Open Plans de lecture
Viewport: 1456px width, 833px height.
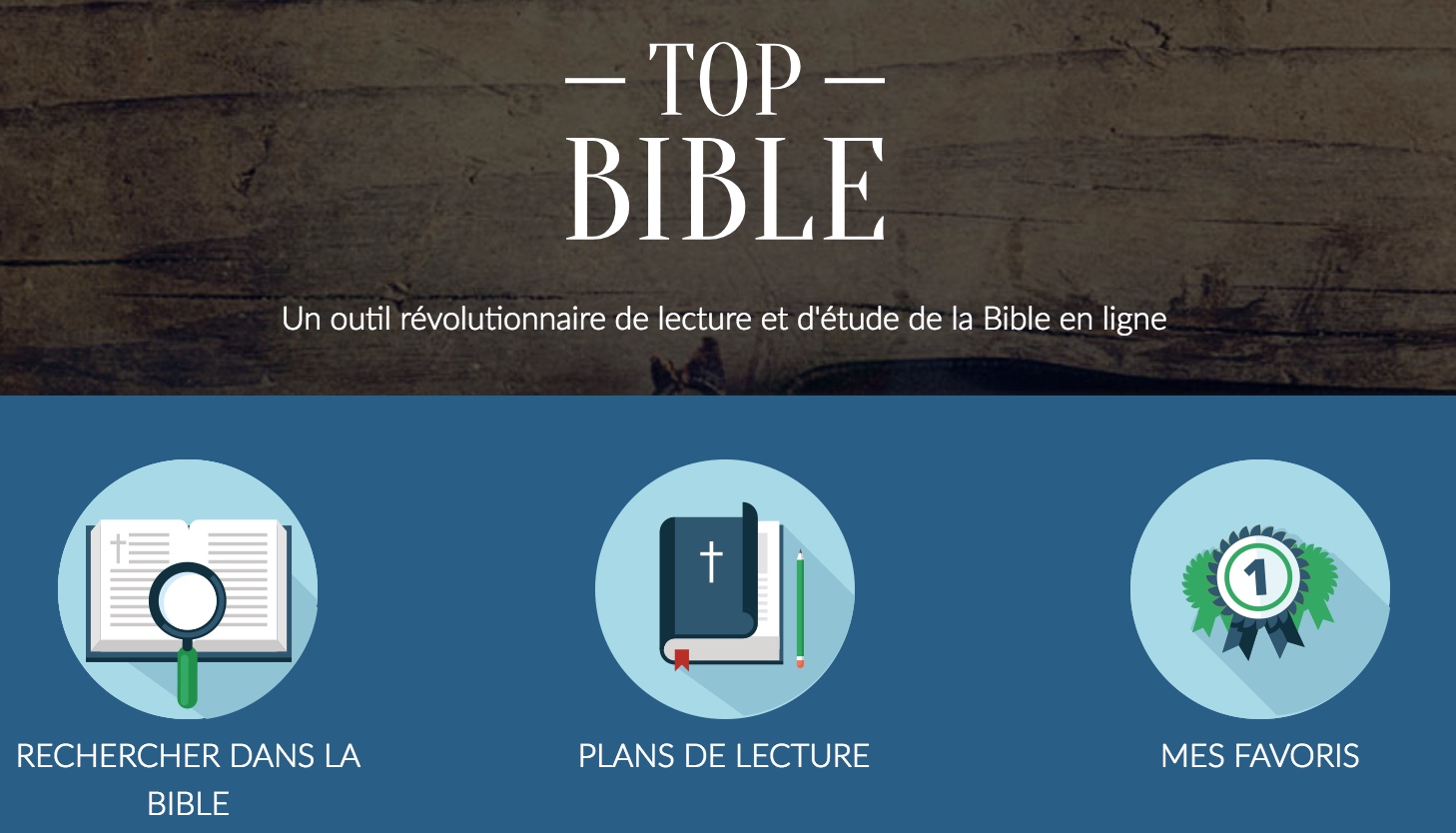point(724,589)
